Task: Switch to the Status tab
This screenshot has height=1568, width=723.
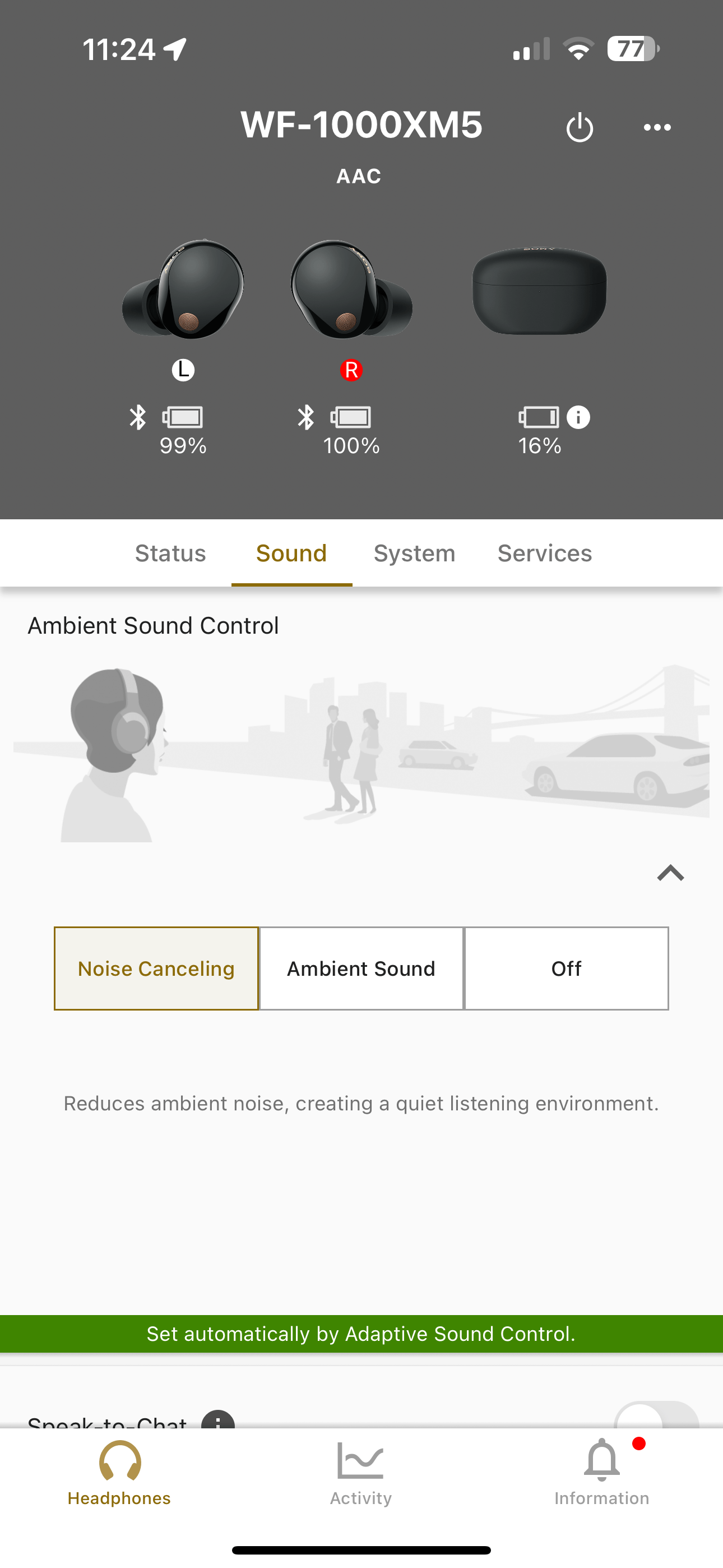Action: pos(170,554)
